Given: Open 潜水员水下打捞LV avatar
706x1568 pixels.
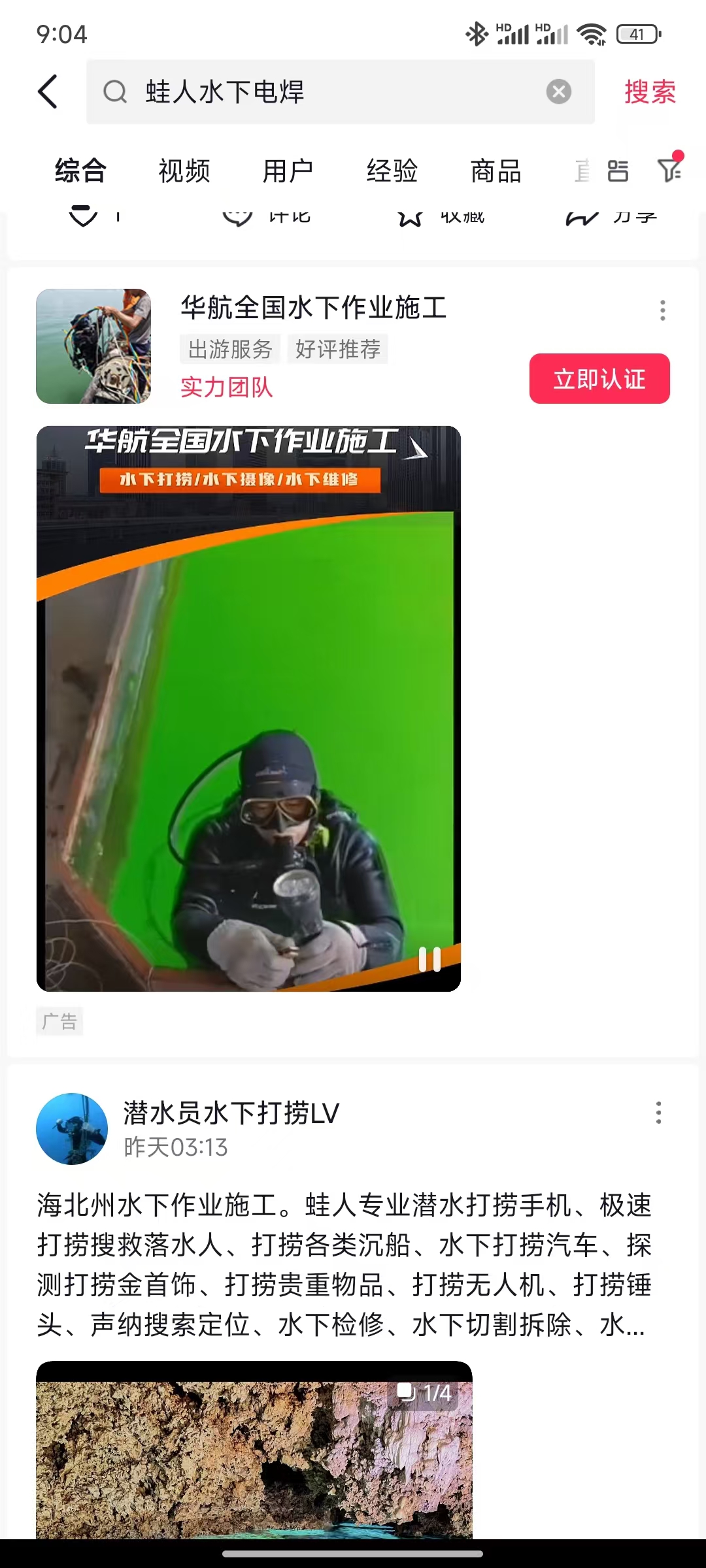Looking at the screenshot, I should 72,1128.
